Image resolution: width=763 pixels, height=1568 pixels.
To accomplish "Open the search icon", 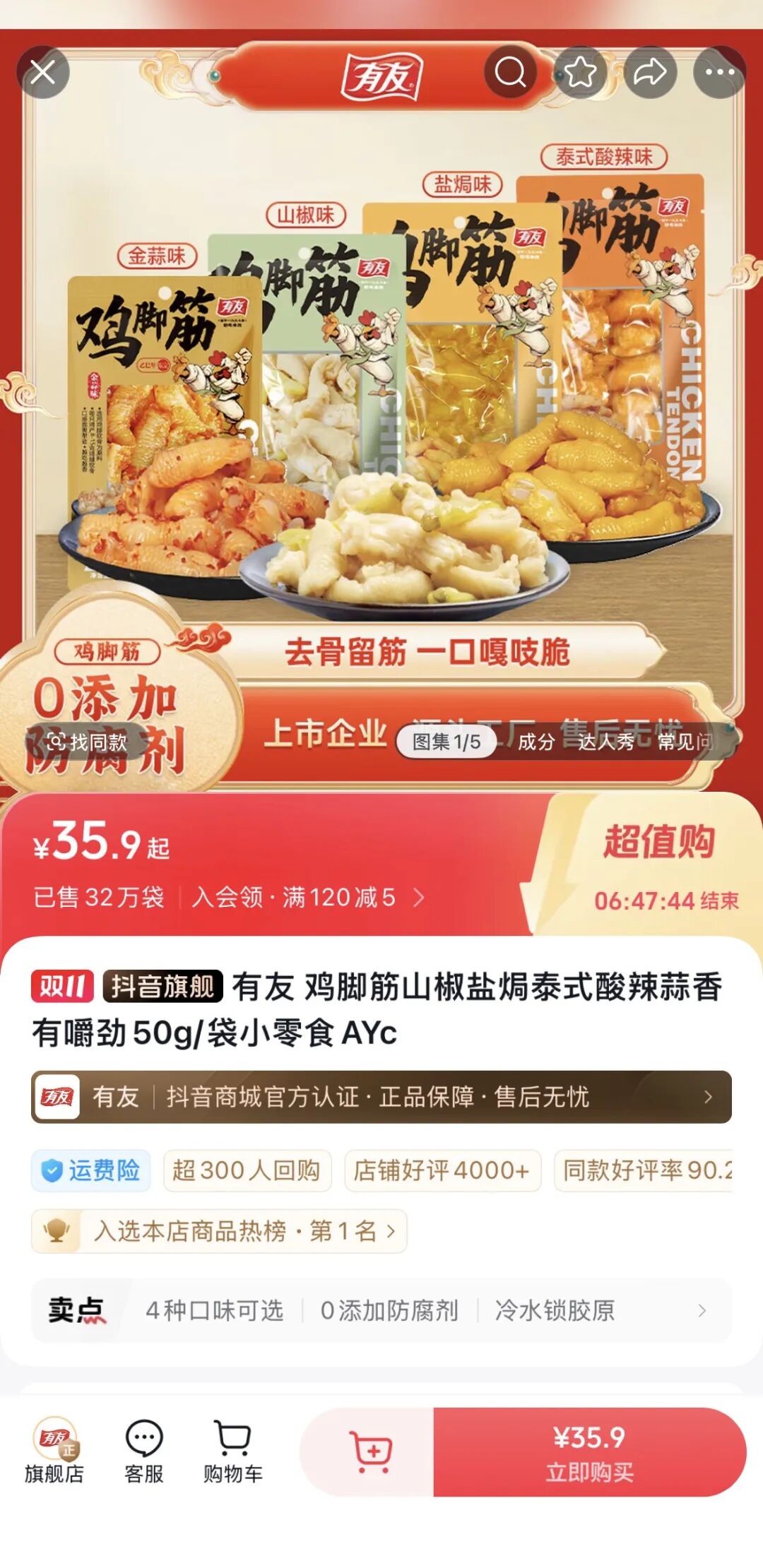I will pos(510,72).
